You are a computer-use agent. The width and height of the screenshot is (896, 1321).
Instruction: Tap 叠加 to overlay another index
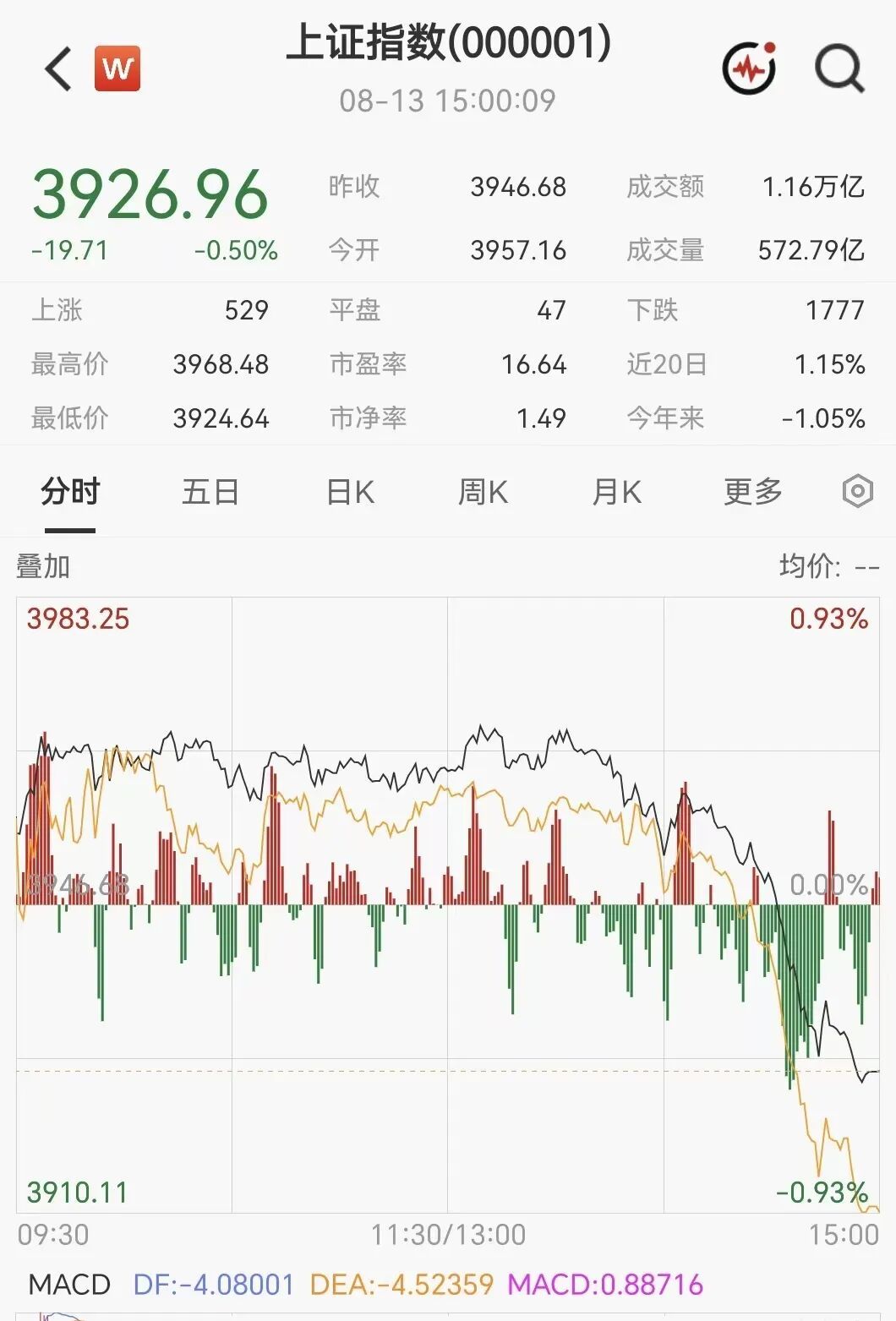[43, 566]
